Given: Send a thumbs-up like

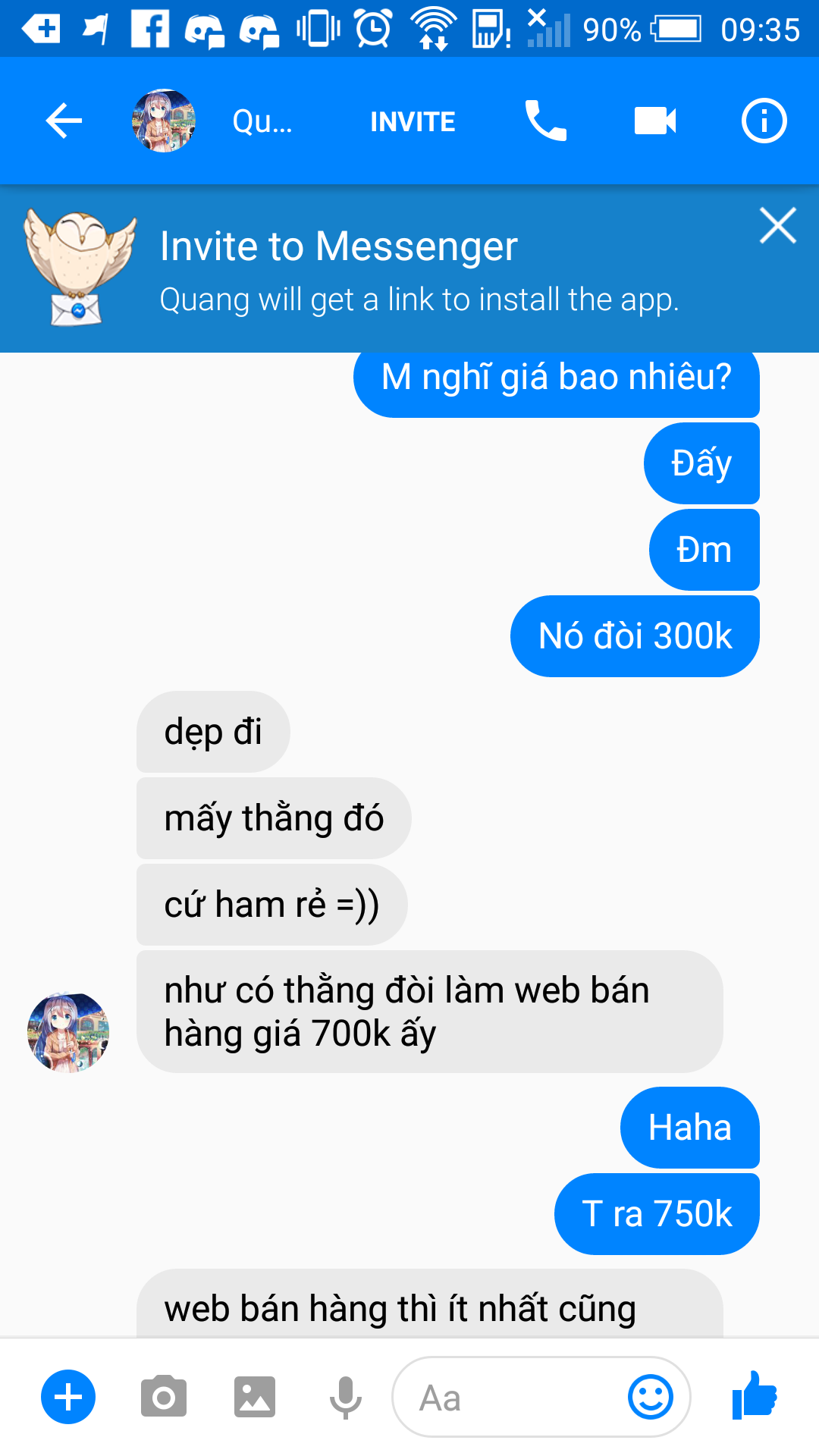Looking at the screenshot, I should pyautogui.click(x=755, y=1395).
